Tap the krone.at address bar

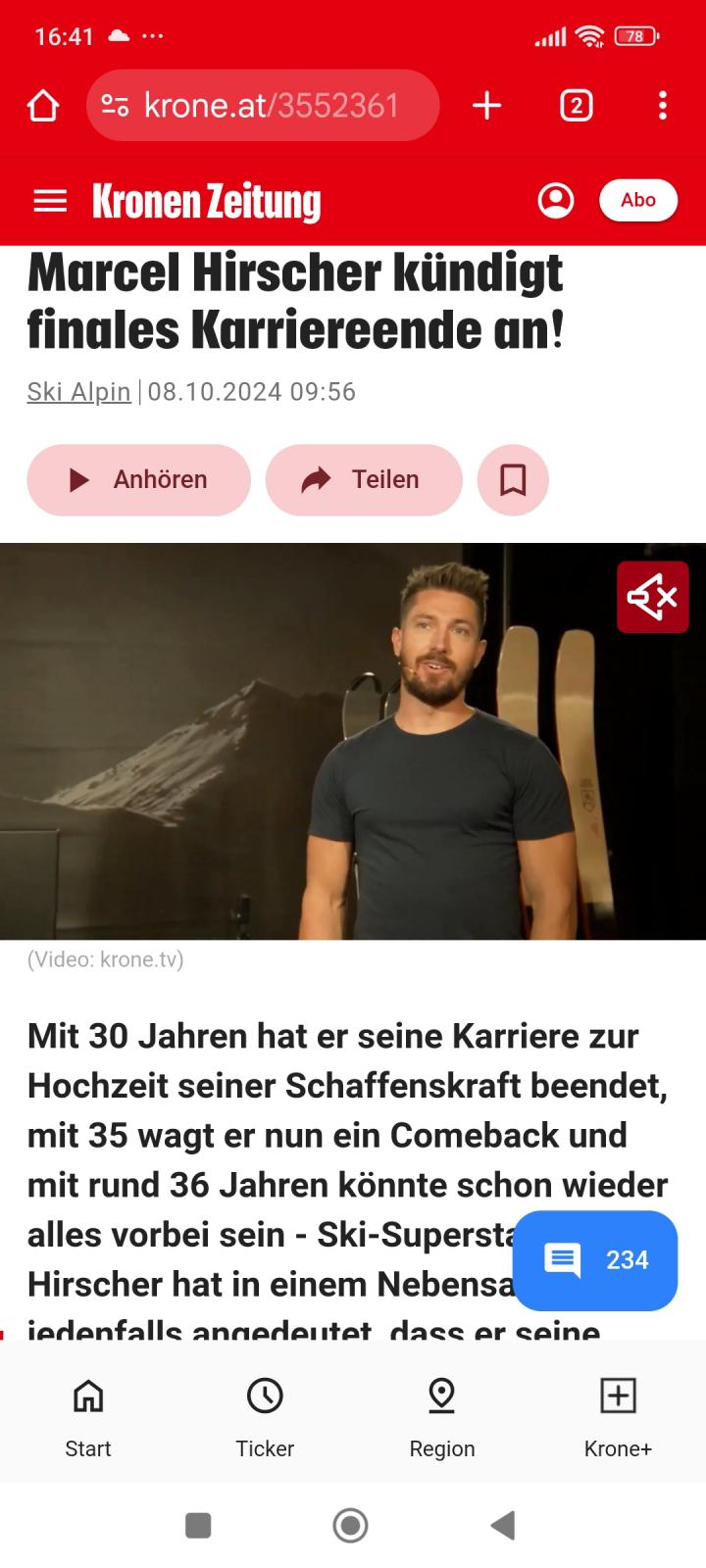pos(262,105)
